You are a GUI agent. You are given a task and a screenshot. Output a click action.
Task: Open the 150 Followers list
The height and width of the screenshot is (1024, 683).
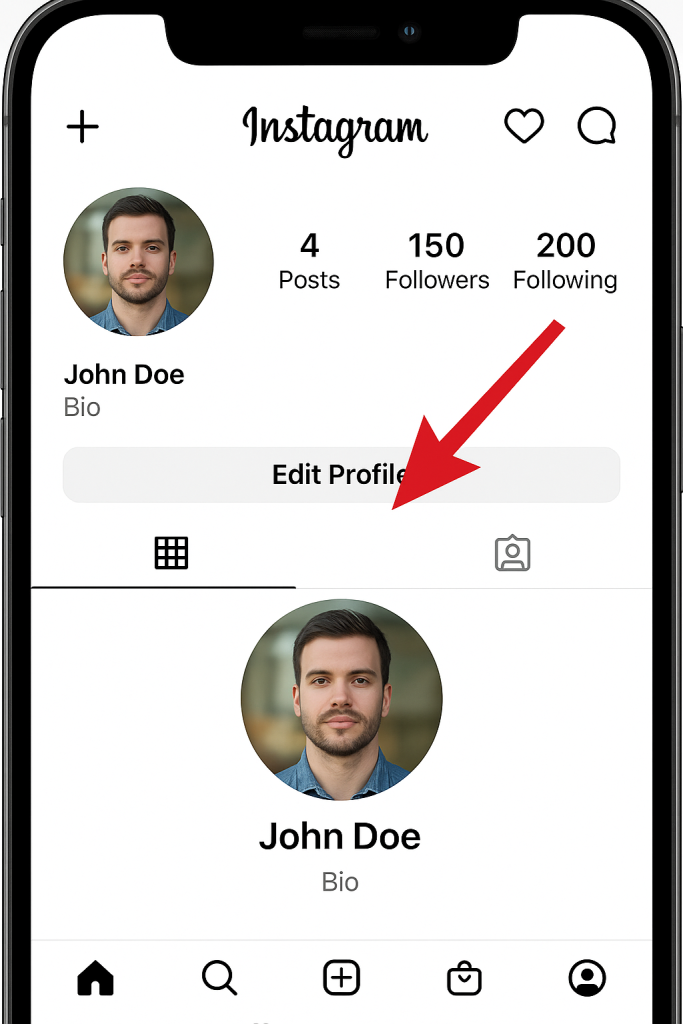pyautogui.click(x=437, y=260)
